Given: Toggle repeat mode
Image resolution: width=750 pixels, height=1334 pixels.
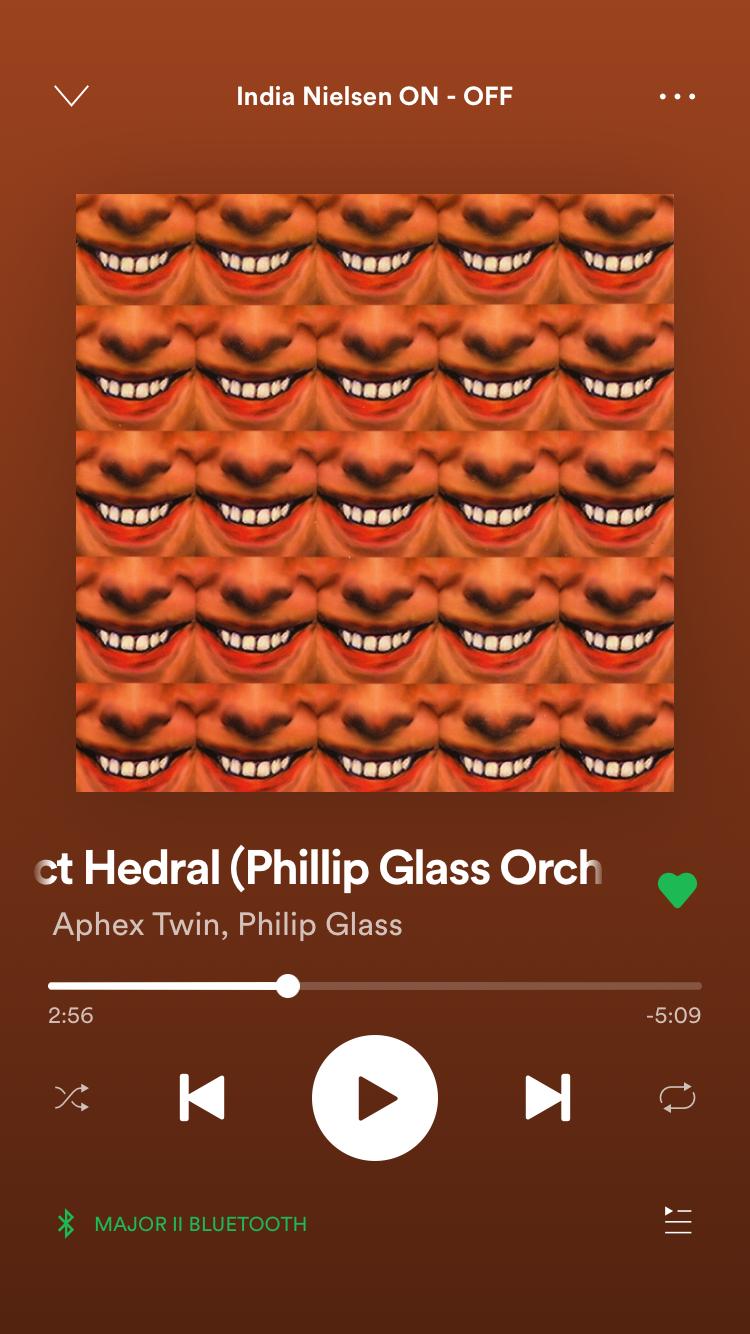Looking at the screenshot, I should [x=677, y=1098].
